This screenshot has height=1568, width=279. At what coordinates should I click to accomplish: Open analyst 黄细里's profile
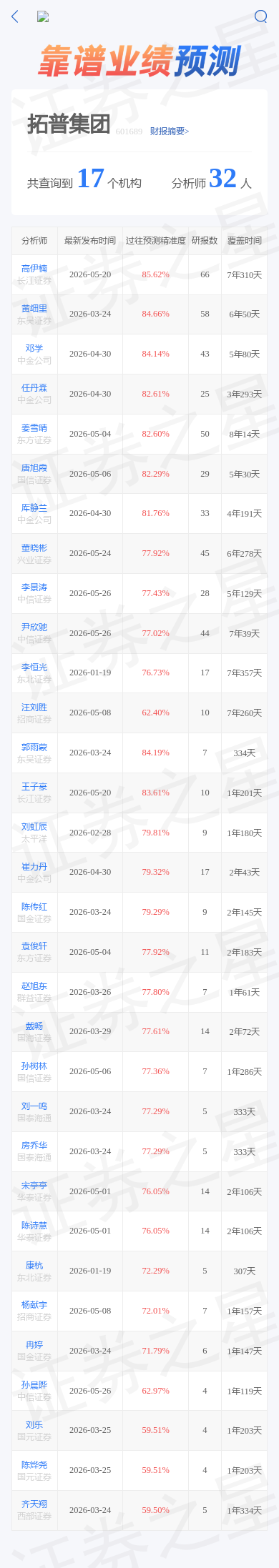click(x=34, y=309)
